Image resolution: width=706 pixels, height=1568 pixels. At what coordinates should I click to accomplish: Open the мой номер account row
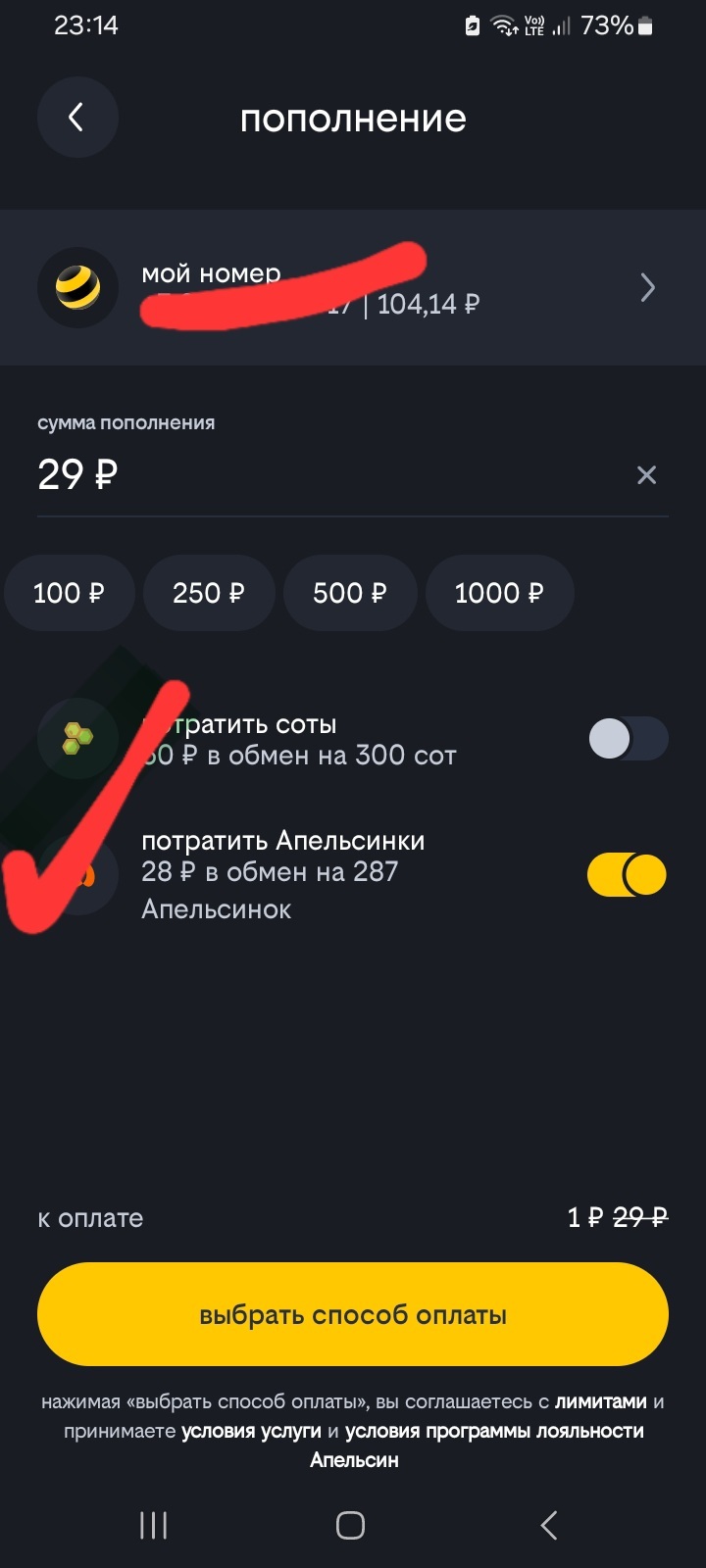coord(353,287)
